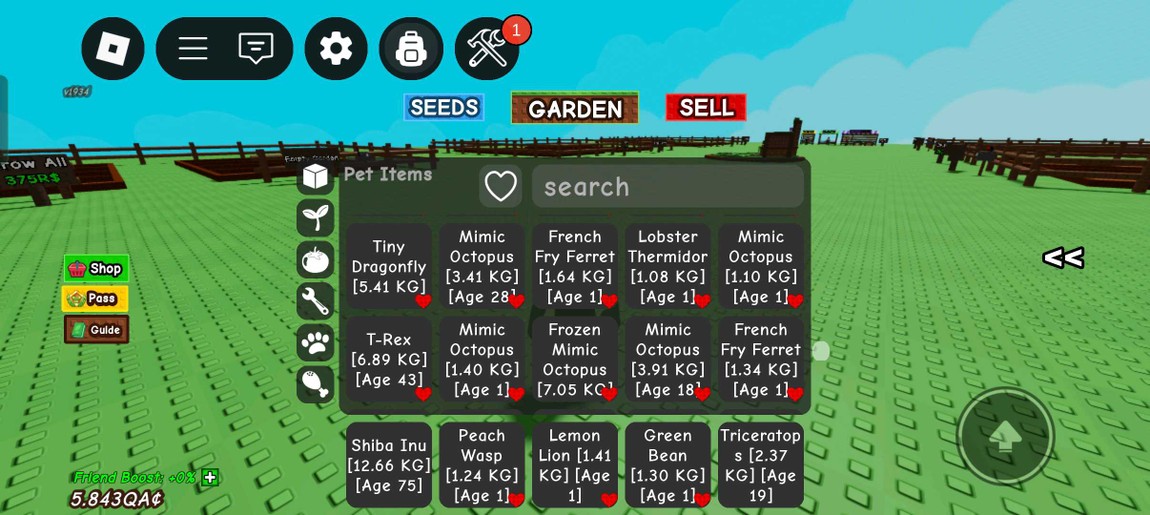
Task: Switch to the paw pets category
Action: pyautogui.click(x=315, y=343)
